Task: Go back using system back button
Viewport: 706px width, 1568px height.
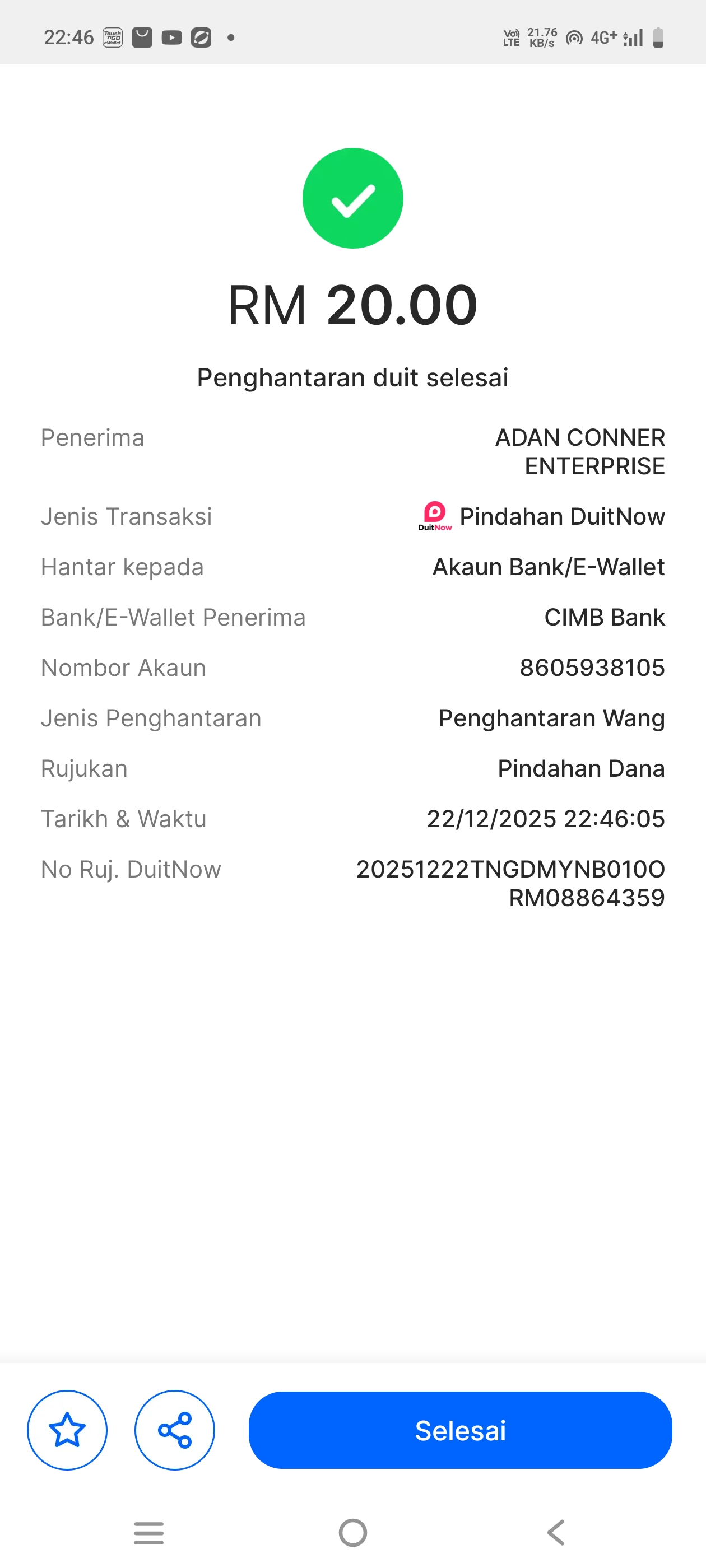Action: point(556,1532)
